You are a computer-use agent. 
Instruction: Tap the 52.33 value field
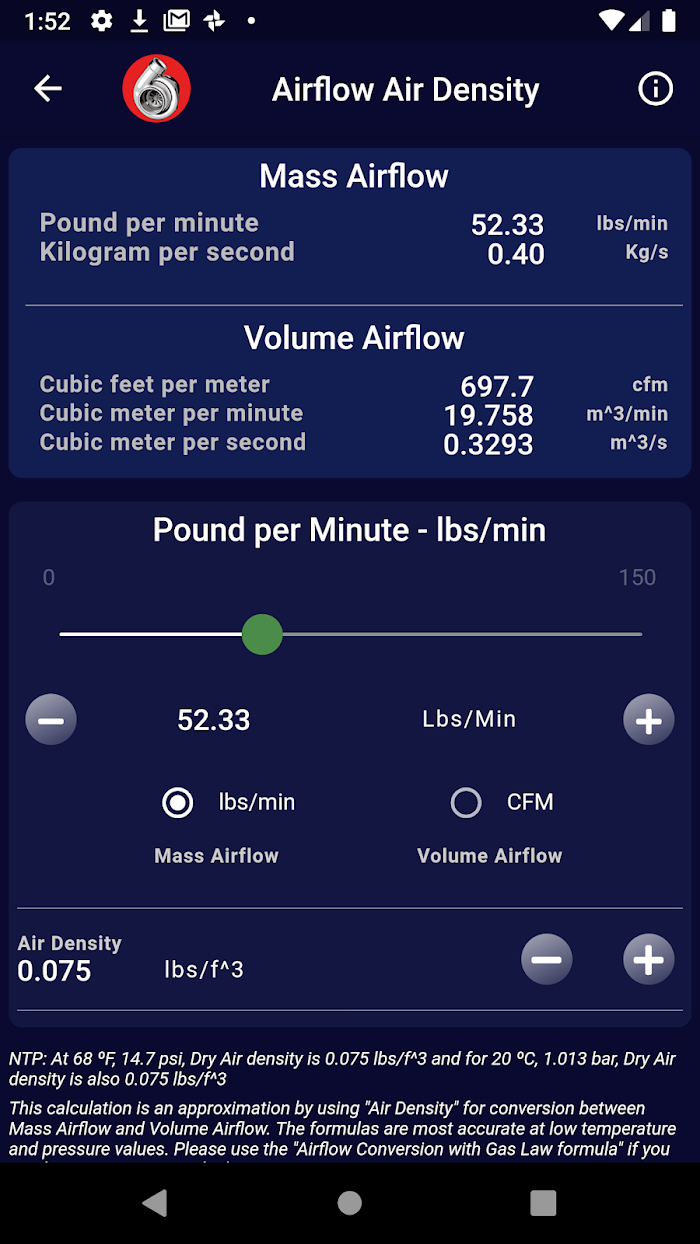pyautogui.click(x=214, y=720)
